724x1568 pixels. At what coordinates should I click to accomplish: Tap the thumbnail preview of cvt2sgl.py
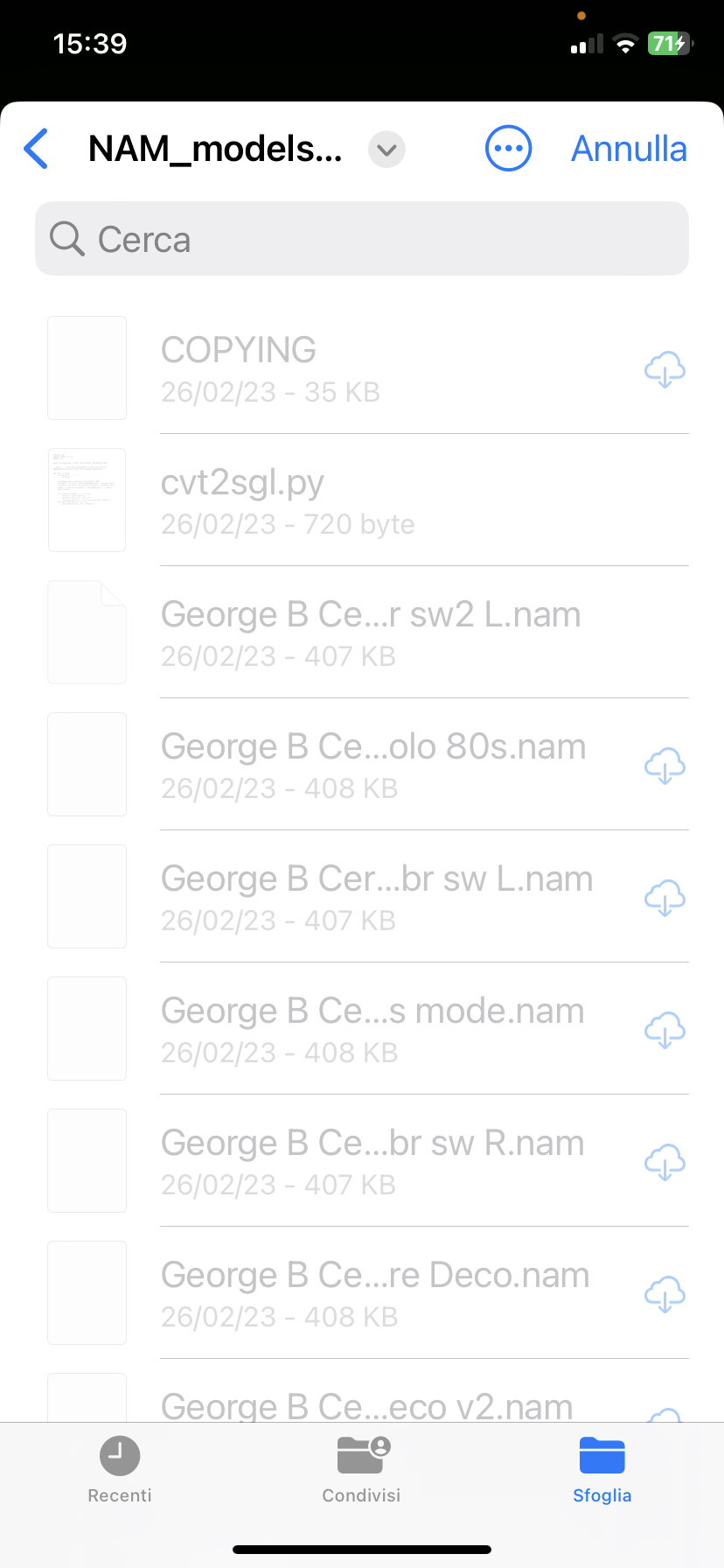pyautogui.click(x=87, y=500)
